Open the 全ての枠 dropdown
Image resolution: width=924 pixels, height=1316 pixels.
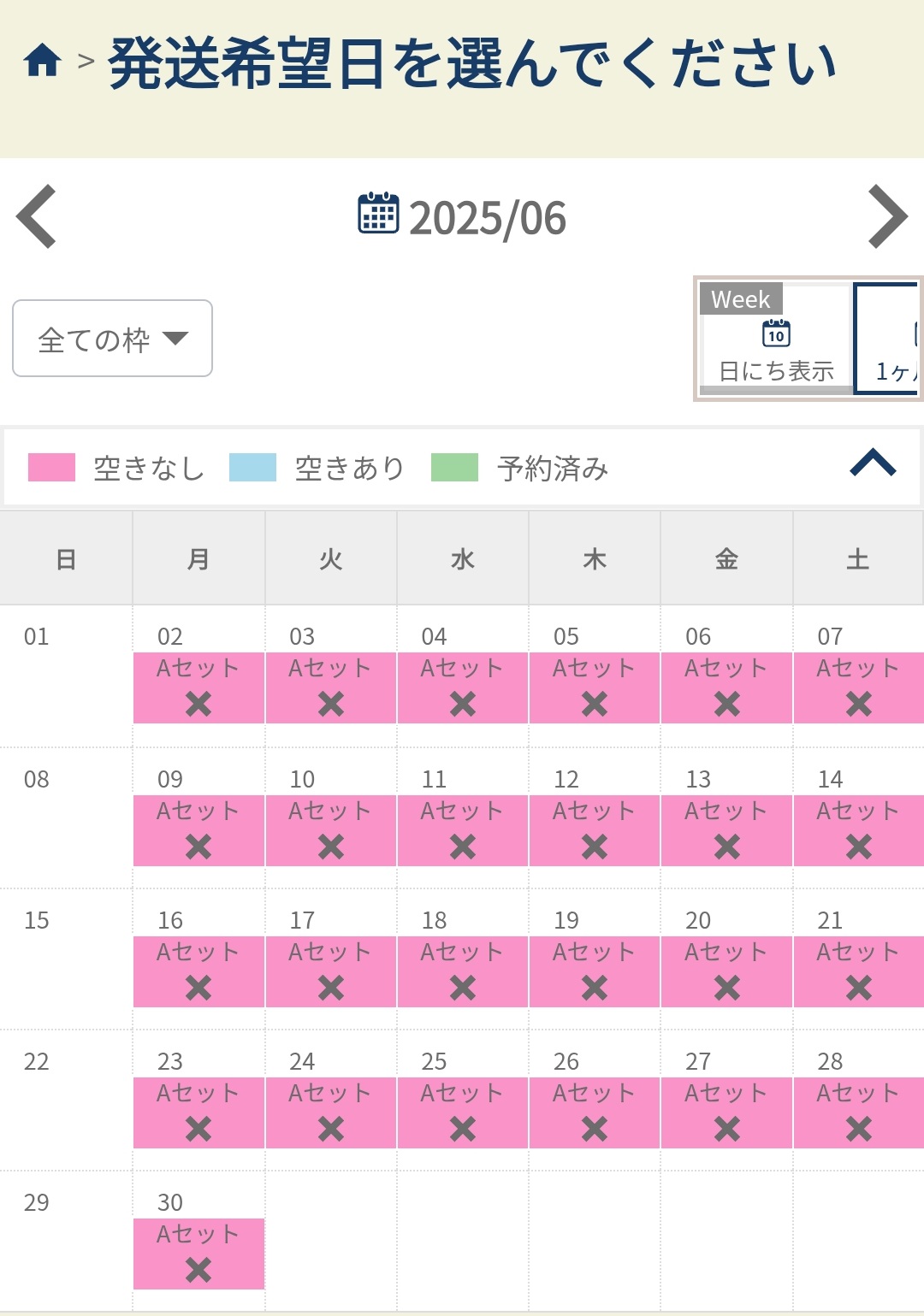click(112, 339)
